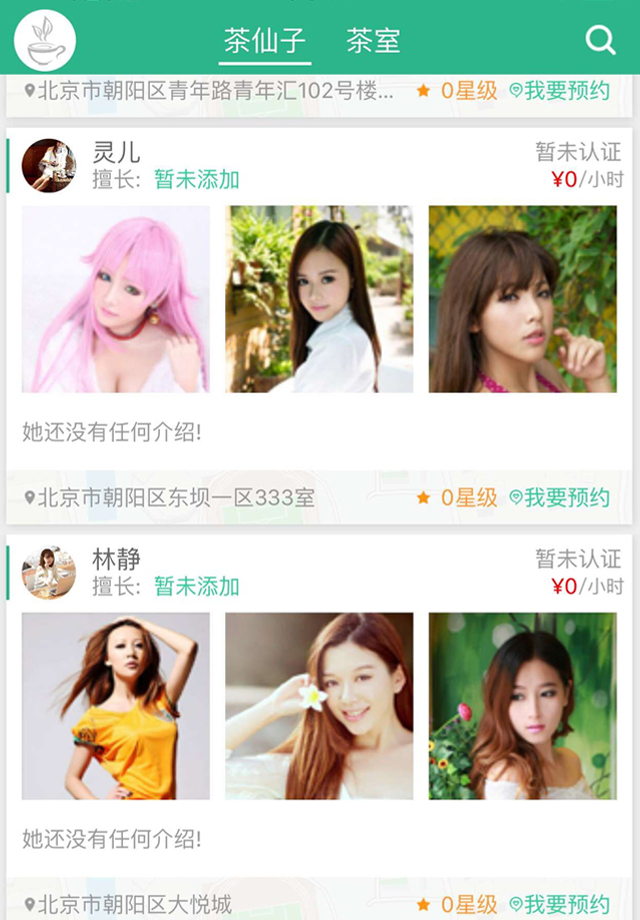Viewport: 640px width, 920px height.
Task: View 灵儿's middle photo
Action: tap(319, 299)
